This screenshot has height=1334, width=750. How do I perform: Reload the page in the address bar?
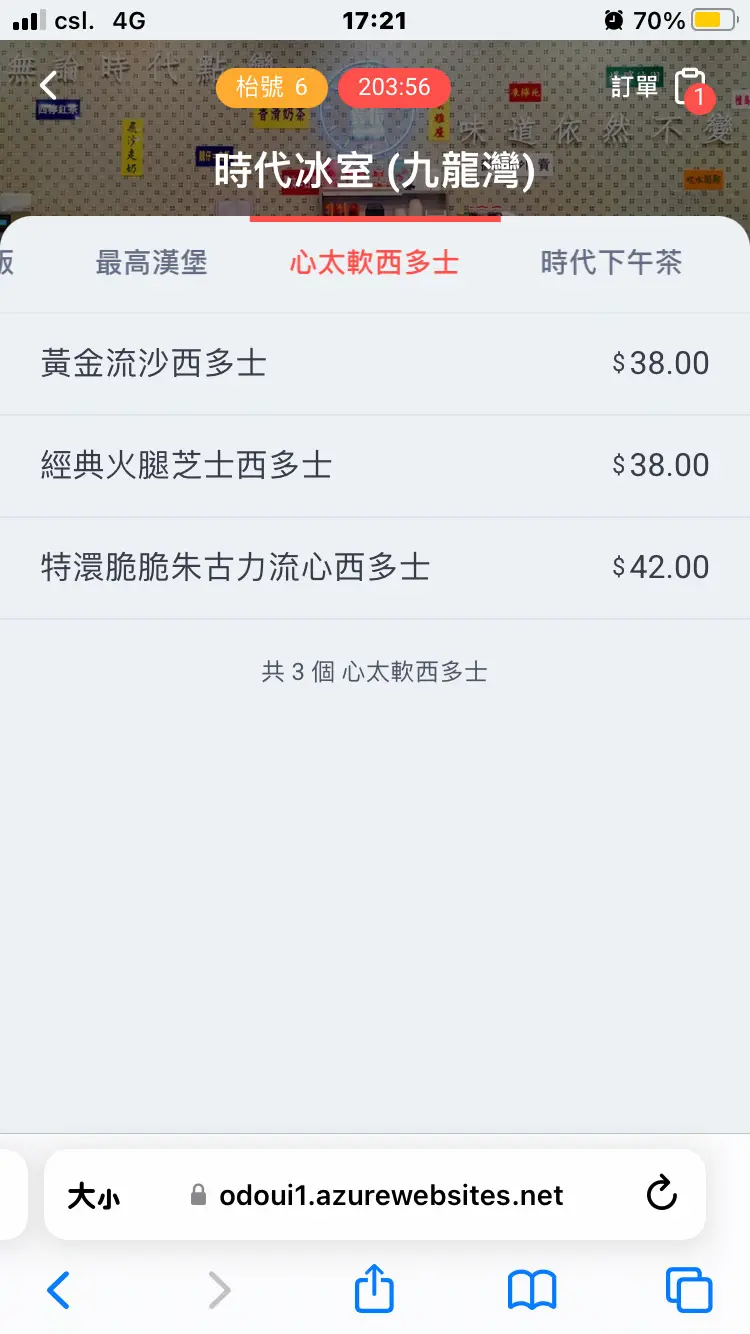click(x=661, y=1194)
